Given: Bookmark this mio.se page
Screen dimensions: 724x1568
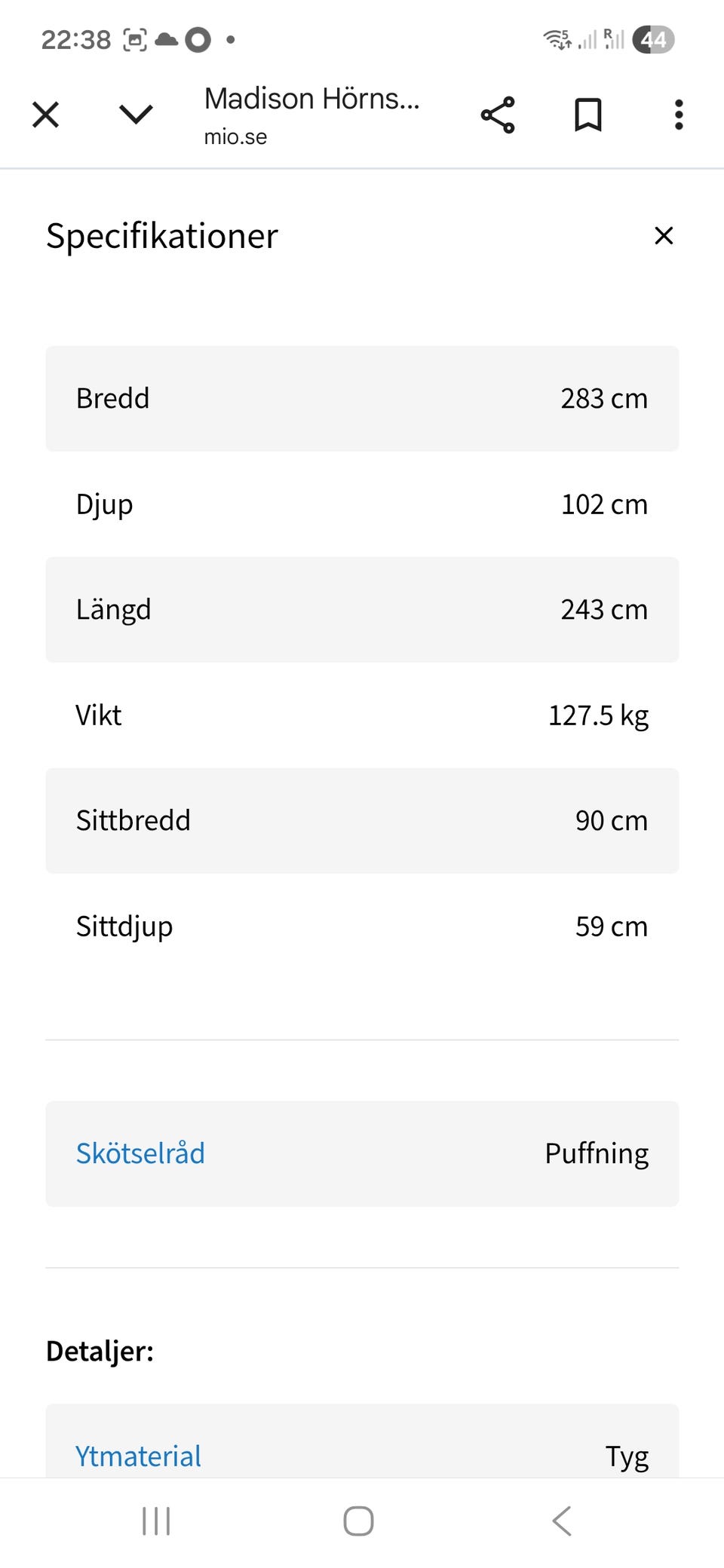Looking at the screenshot, I should (588, 115).
